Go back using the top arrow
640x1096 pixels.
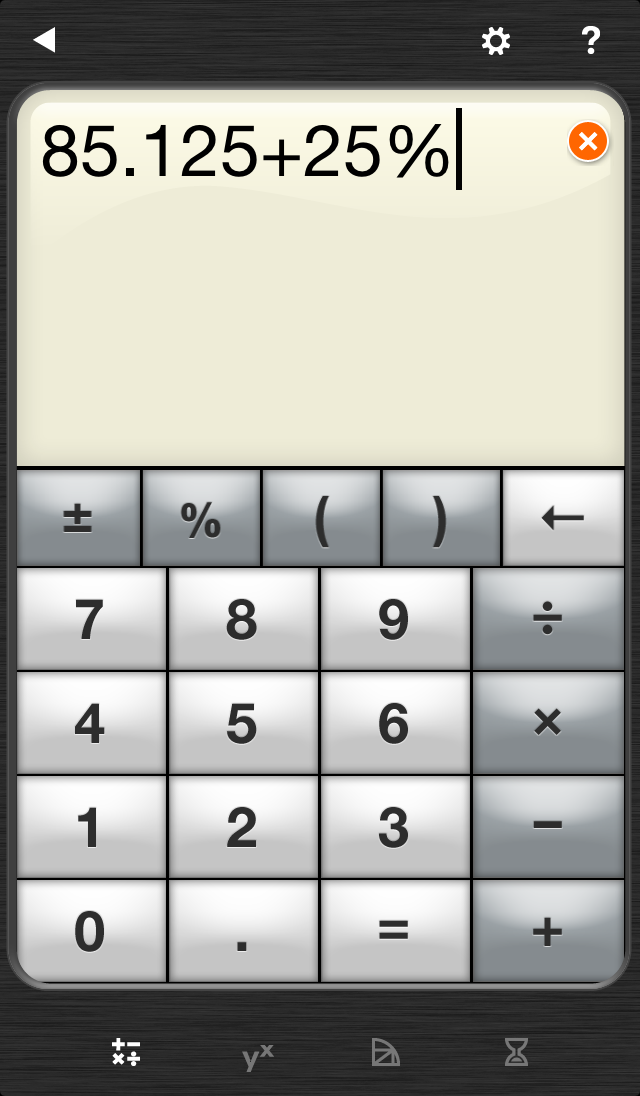click(44, 40)
